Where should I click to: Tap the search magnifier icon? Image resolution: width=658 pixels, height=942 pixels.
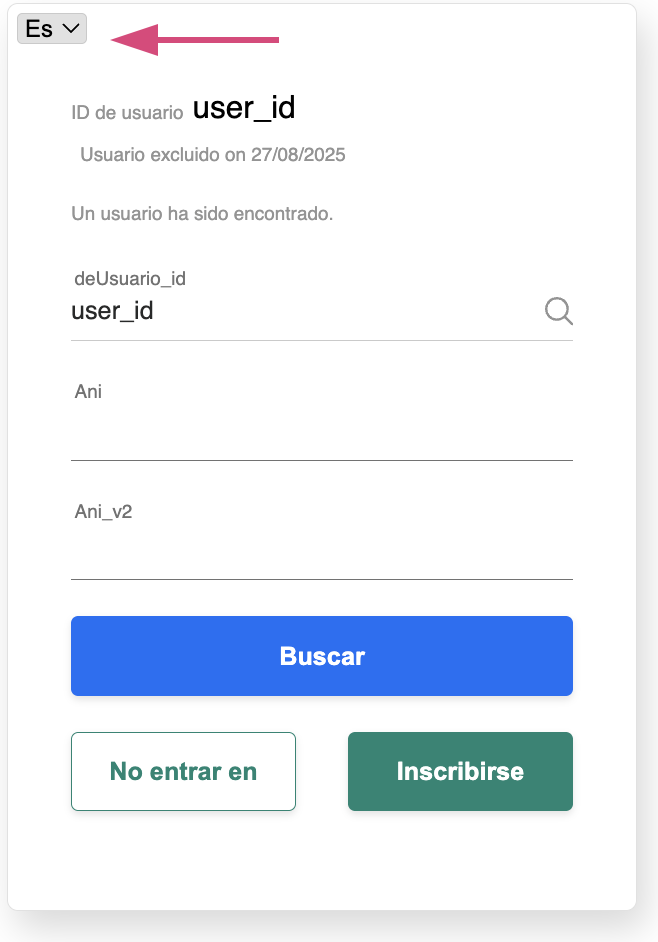point(559,311)
